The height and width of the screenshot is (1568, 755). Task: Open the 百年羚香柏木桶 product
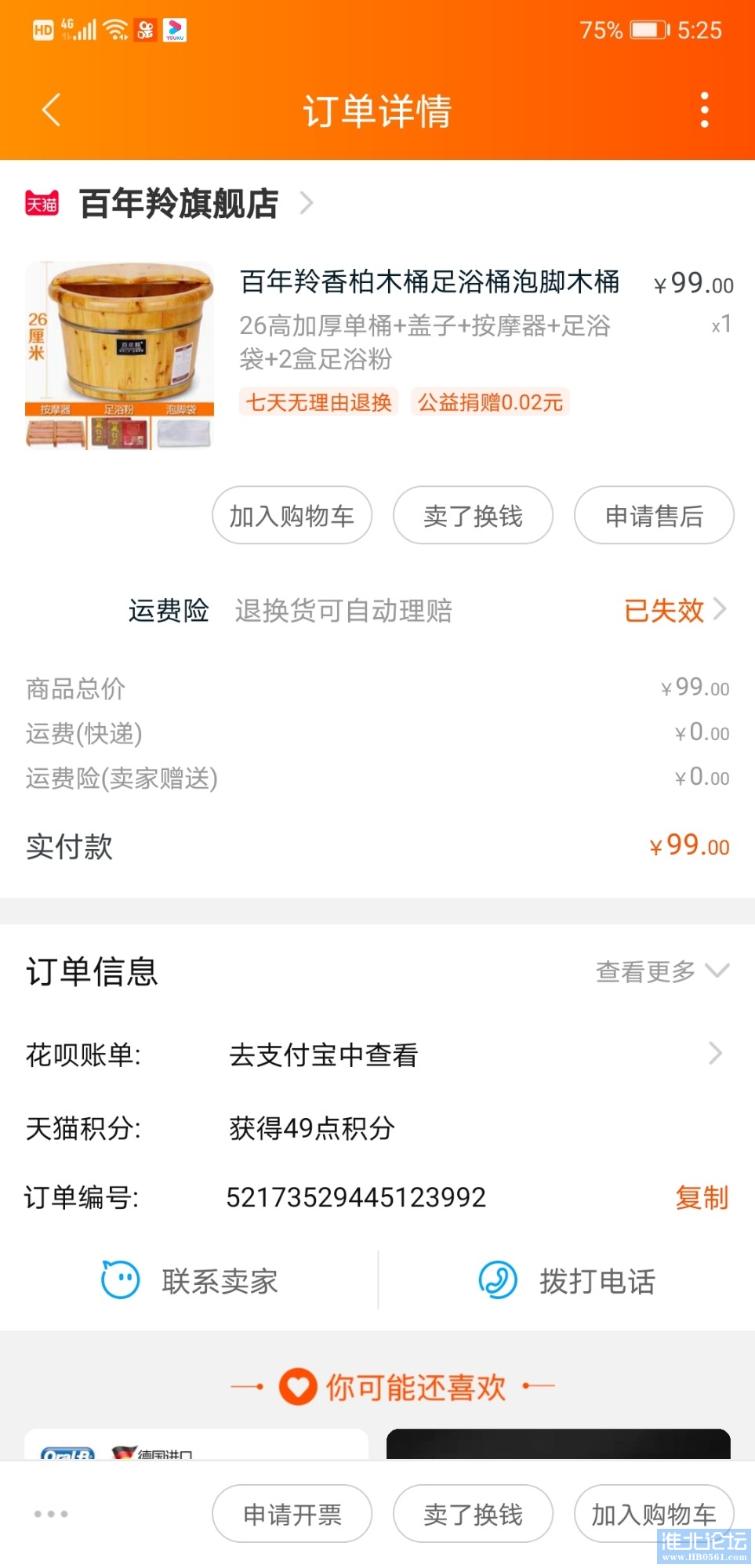pos(429,282)
